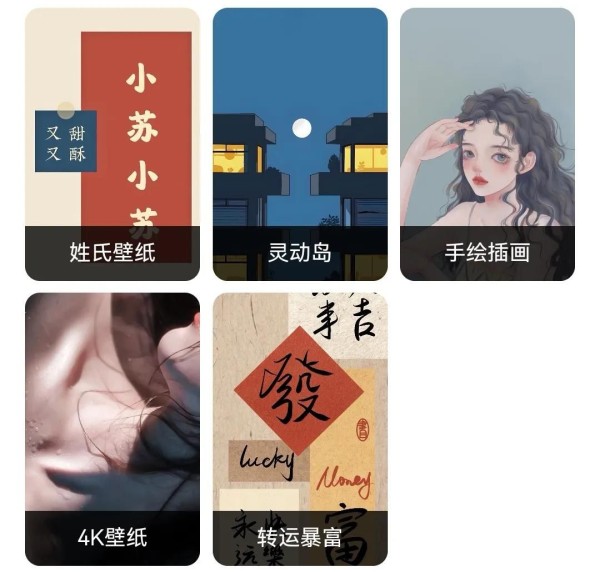View the 手绘插画 category

click(x=487, y=145)
